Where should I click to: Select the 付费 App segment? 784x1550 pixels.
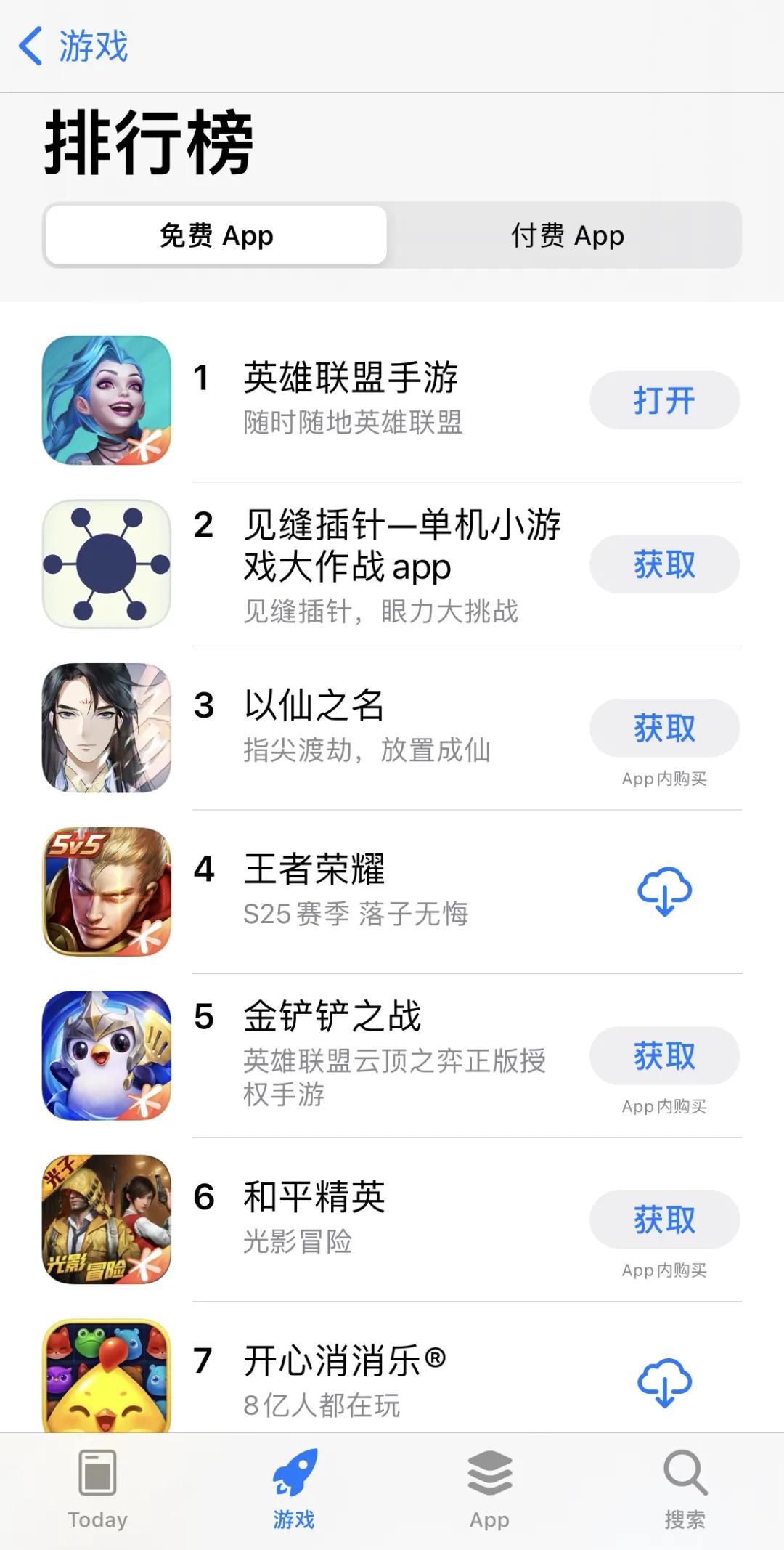[x=566, y=235]
